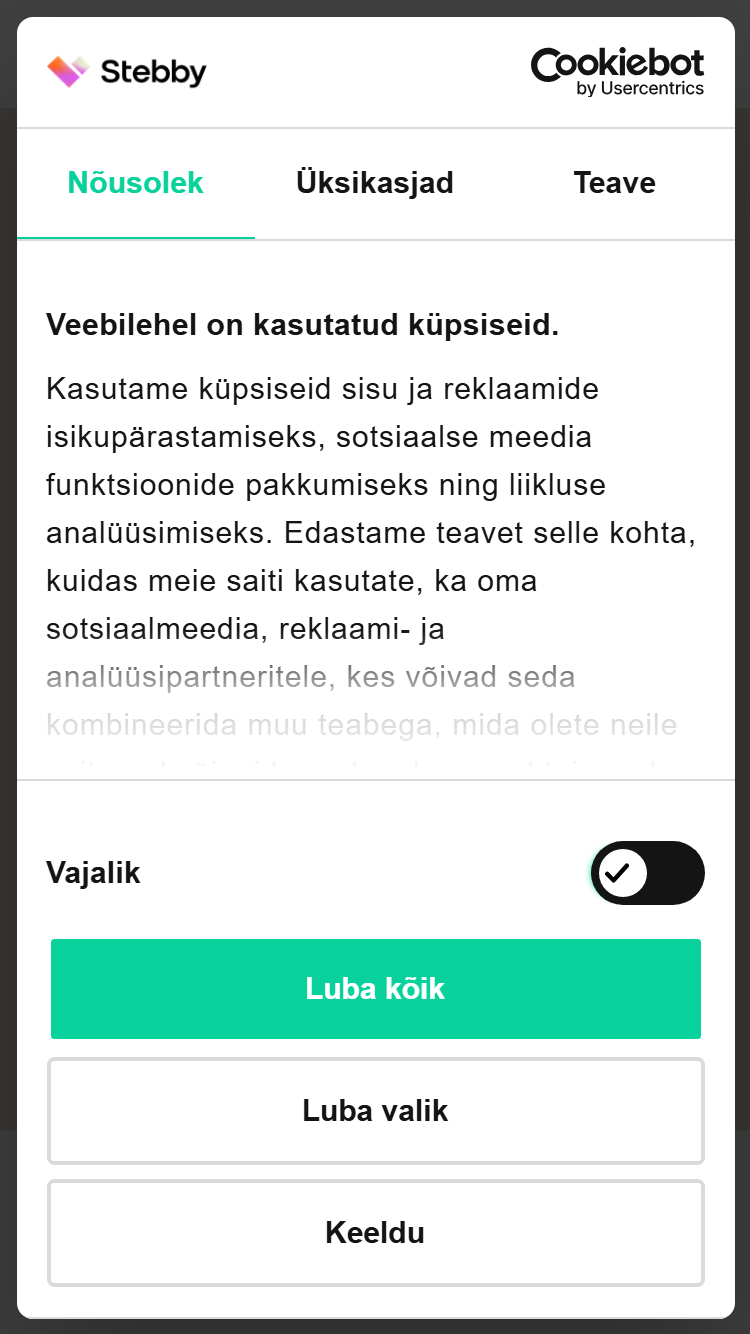The height and width of the screenshot is (1334, 750).
Task: Open the Cookiebot by Usercentrics link
Action: (x=617, y=72)
